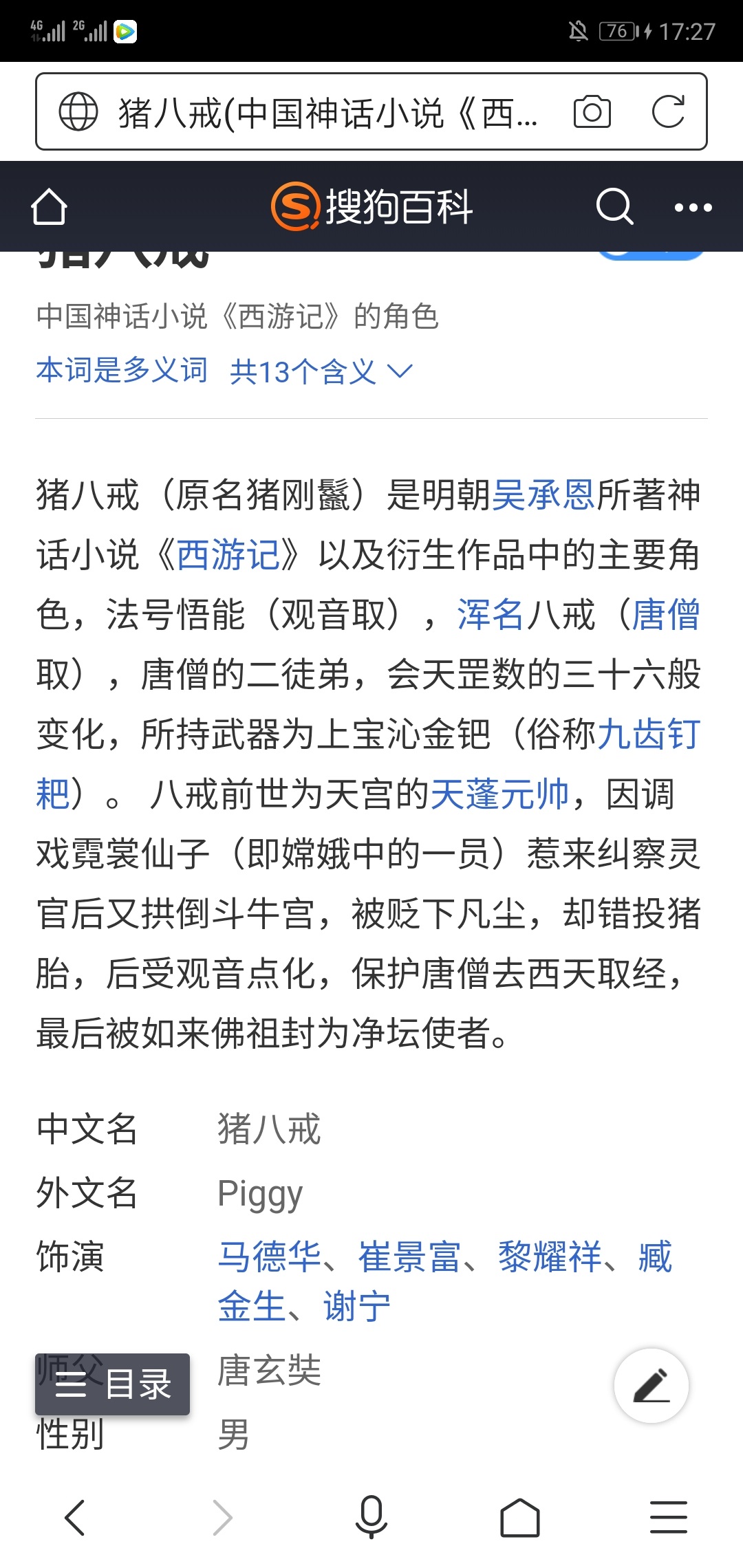Expand the 共13个含义 meanings list
The image size is (743, 1568).
321,372
